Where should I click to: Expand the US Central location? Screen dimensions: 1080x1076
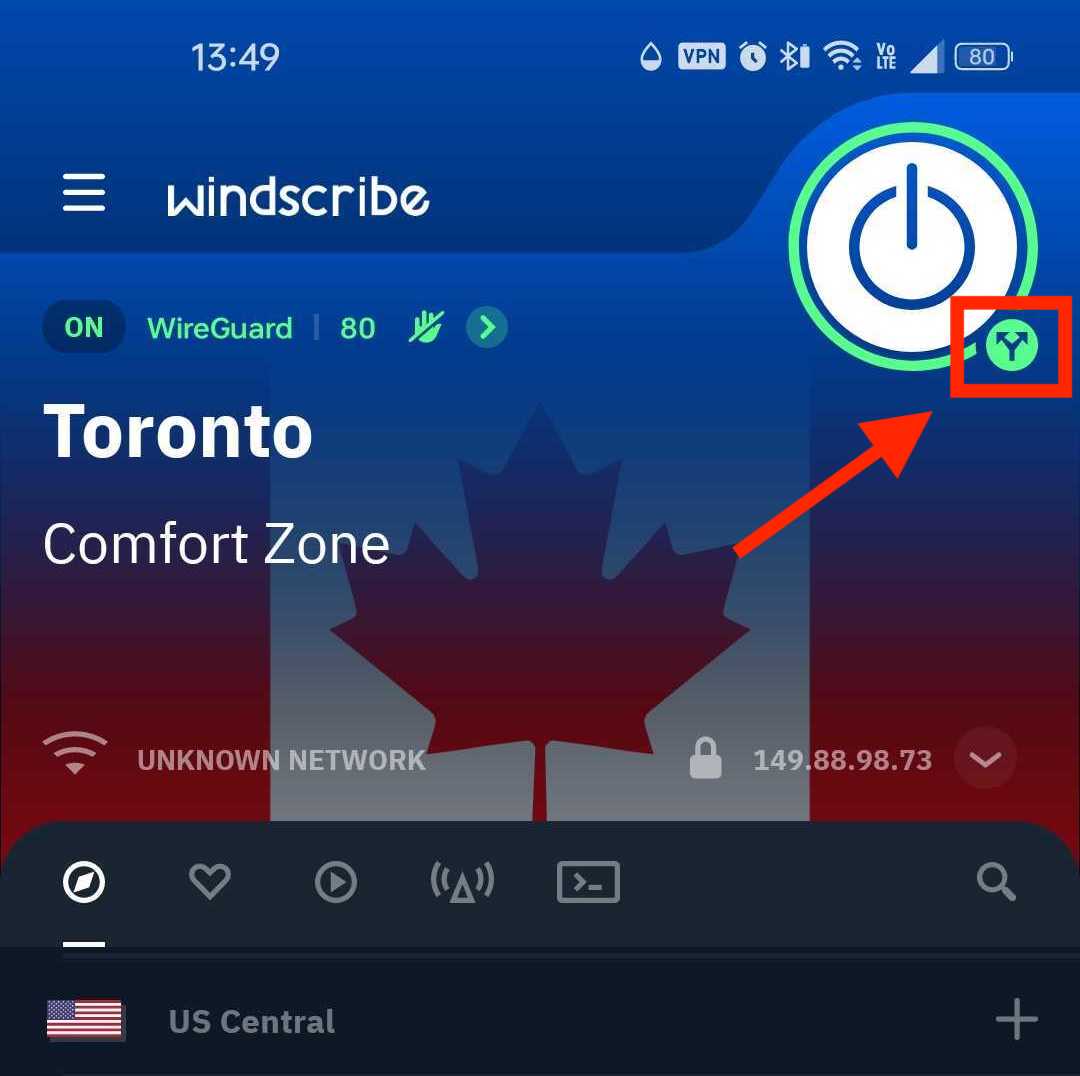1016,1021
